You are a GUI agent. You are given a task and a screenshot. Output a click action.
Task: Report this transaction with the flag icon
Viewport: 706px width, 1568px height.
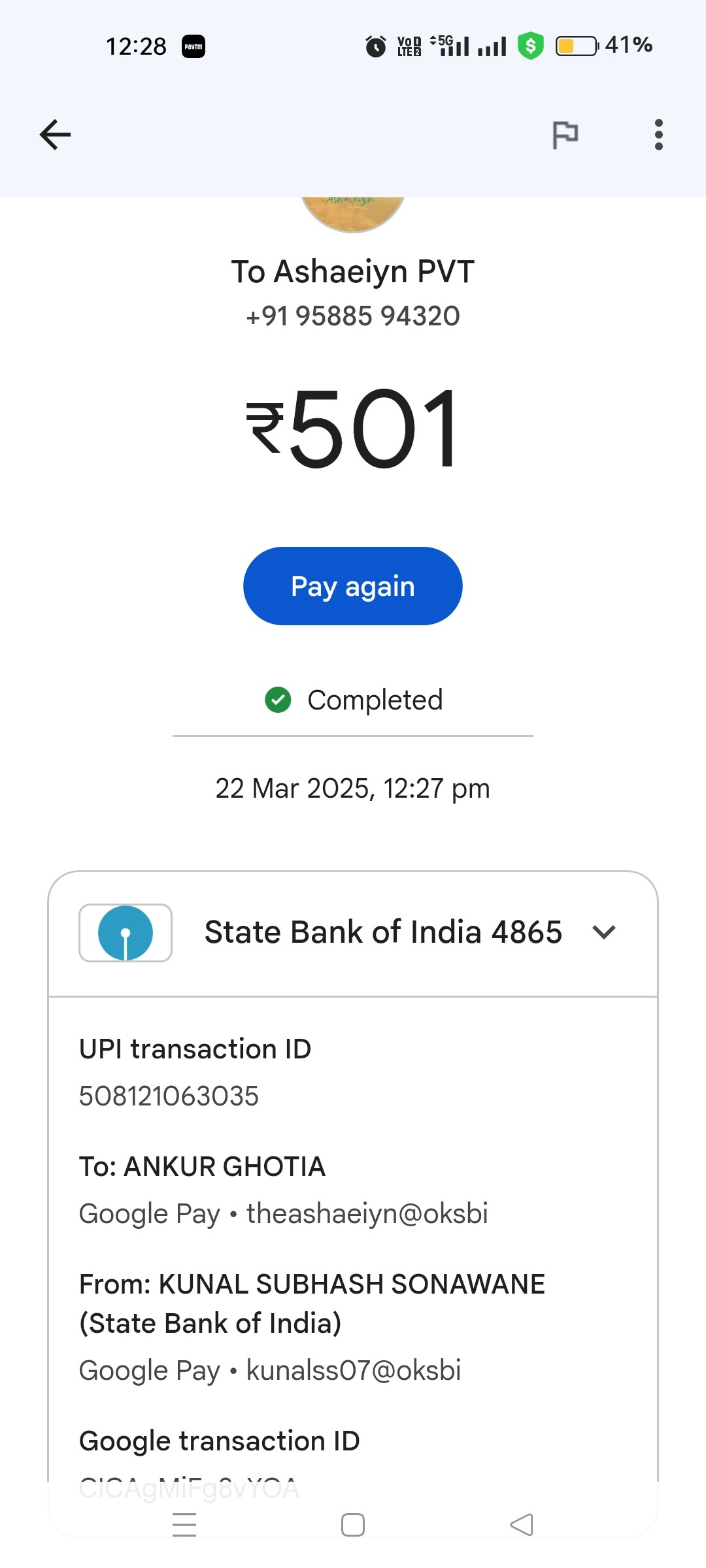click(565, 135)
